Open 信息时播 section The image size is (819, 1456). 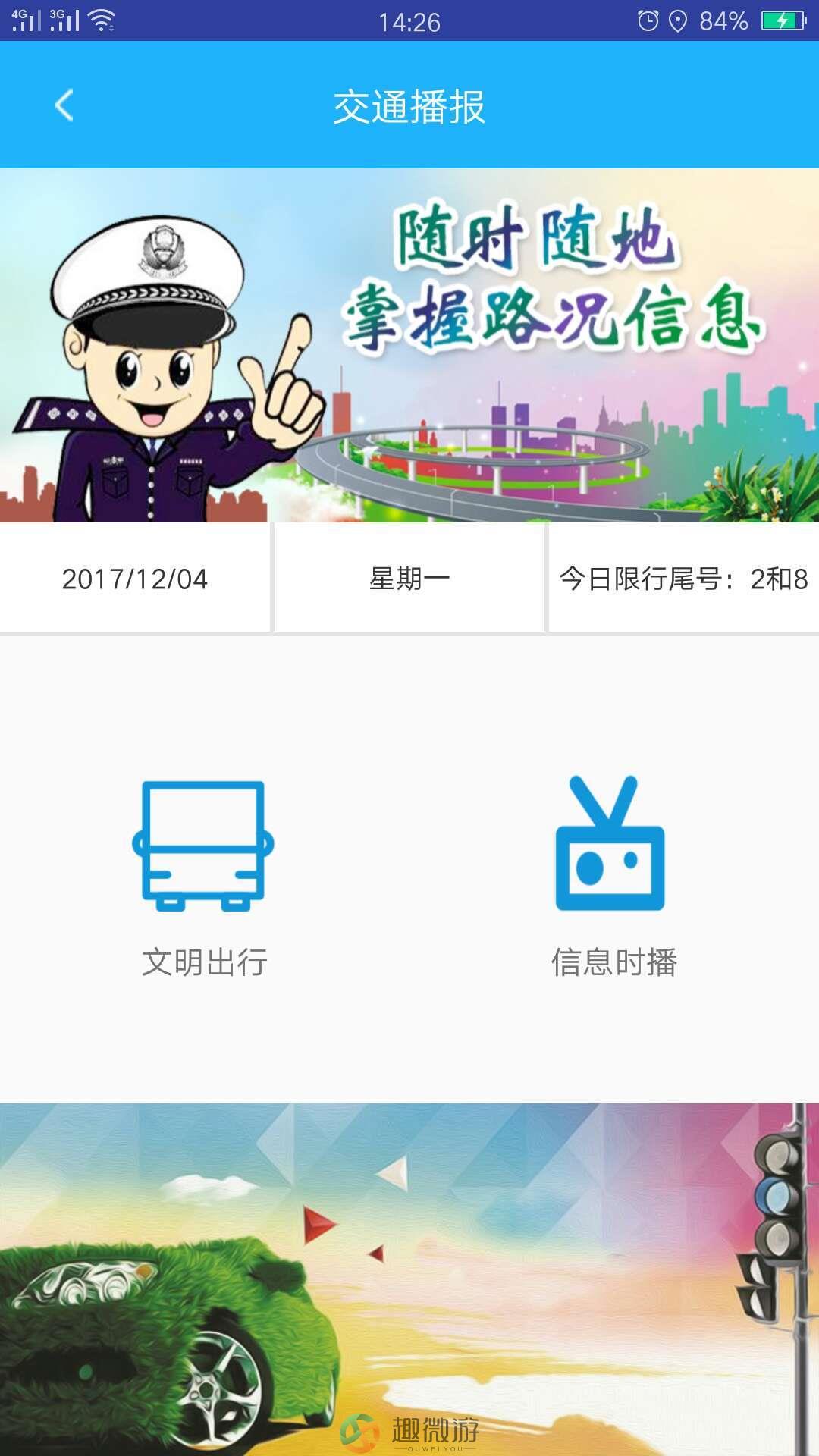pyautogui.click(x=613, y=876)
